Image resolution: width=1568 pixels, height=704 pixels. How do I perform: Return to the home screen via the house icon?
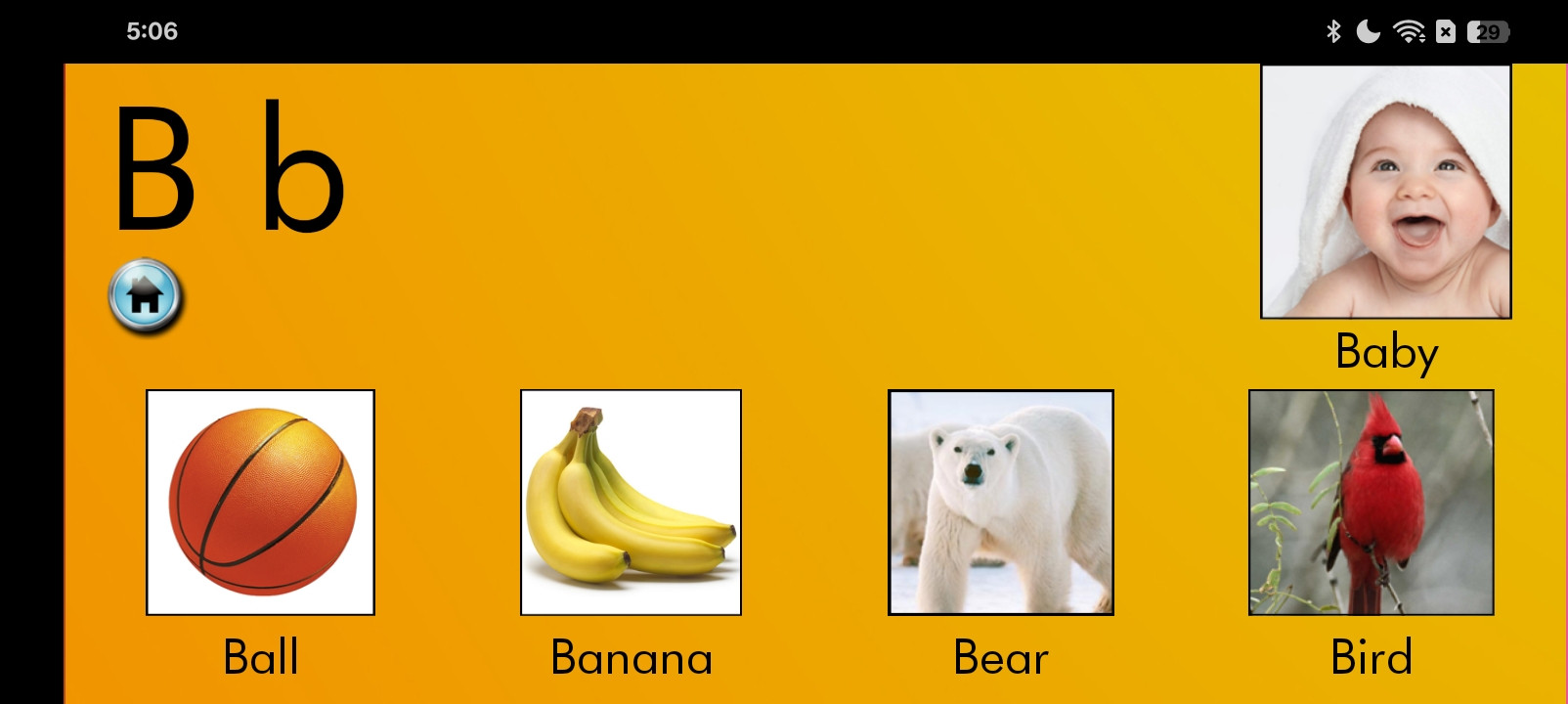145,295
